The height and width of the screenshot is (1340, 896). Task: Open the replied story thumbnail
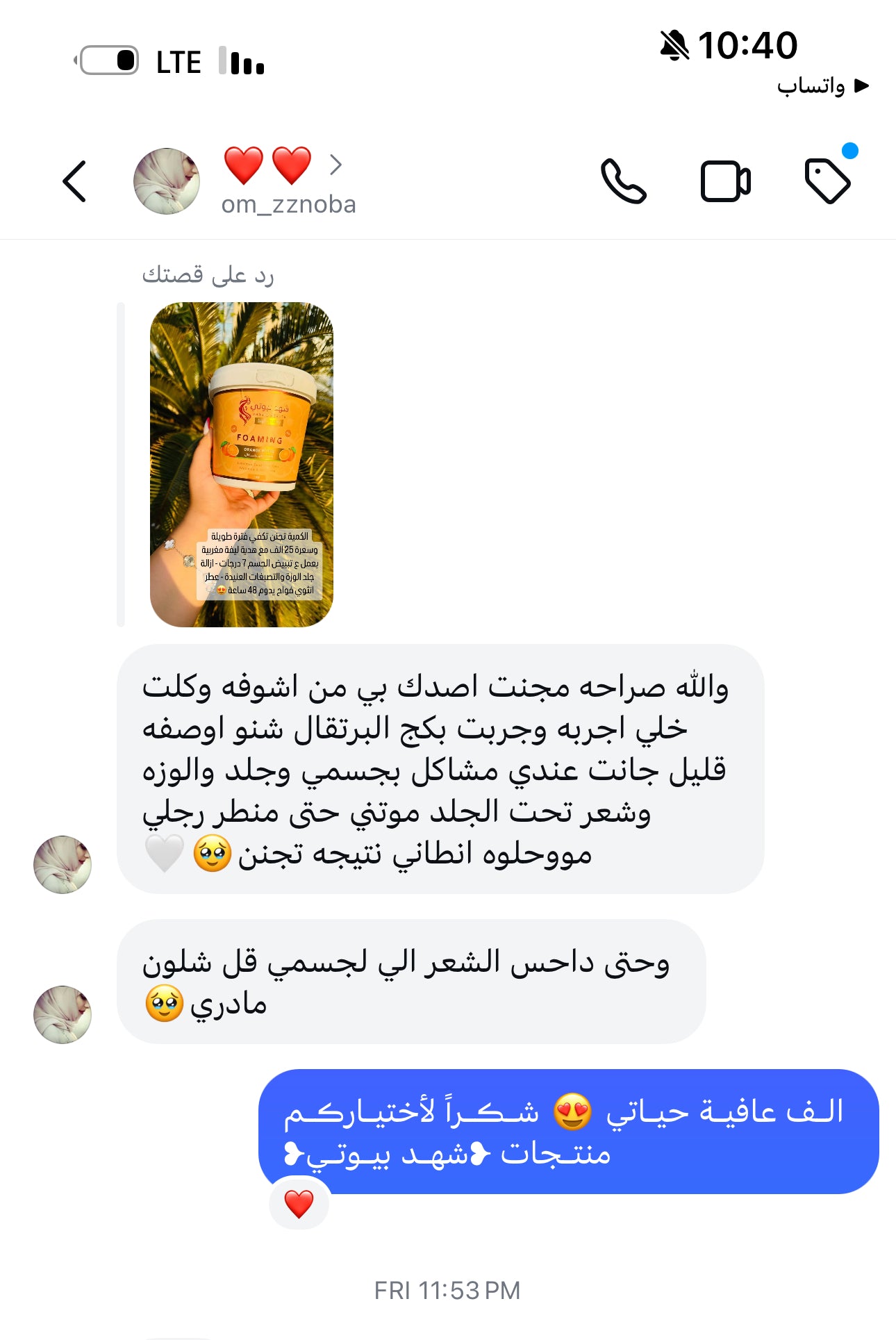[241, 464]
